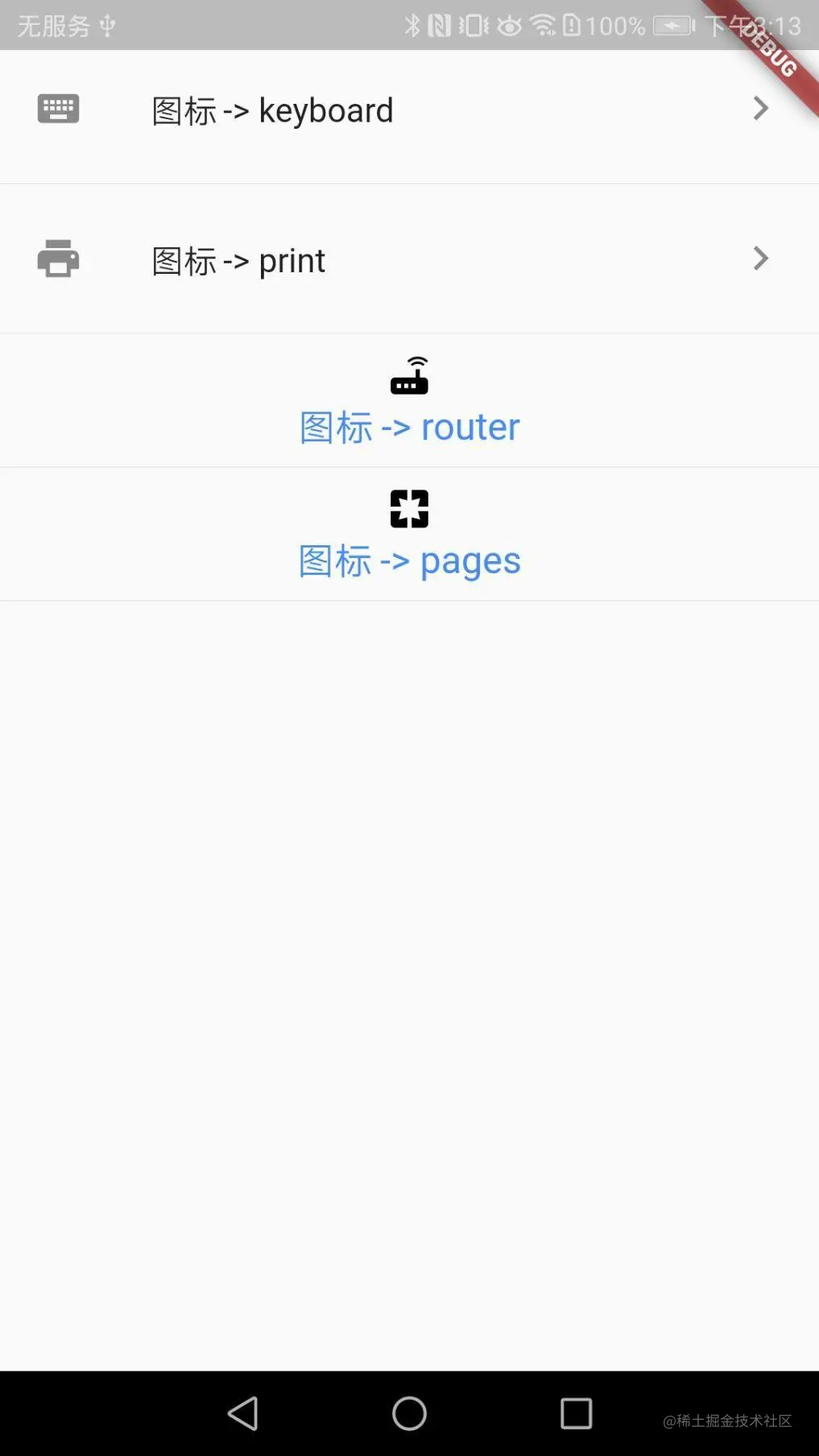Return to the home screen
The height and width of the screenshot is (1456, 819).
pos(409,1413)
